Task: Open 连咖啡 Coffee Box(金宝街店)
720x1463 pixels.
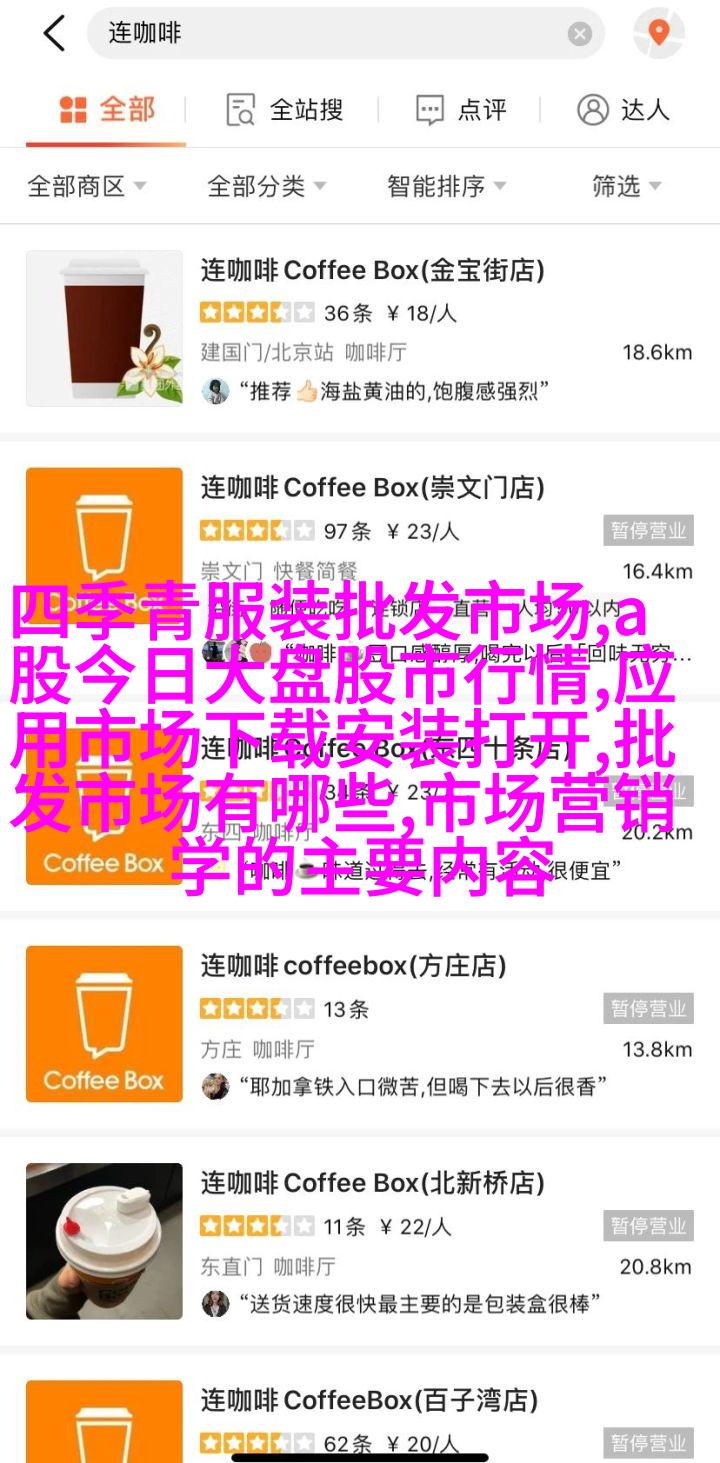Action: pyautogui.click(x=372, y=270)
